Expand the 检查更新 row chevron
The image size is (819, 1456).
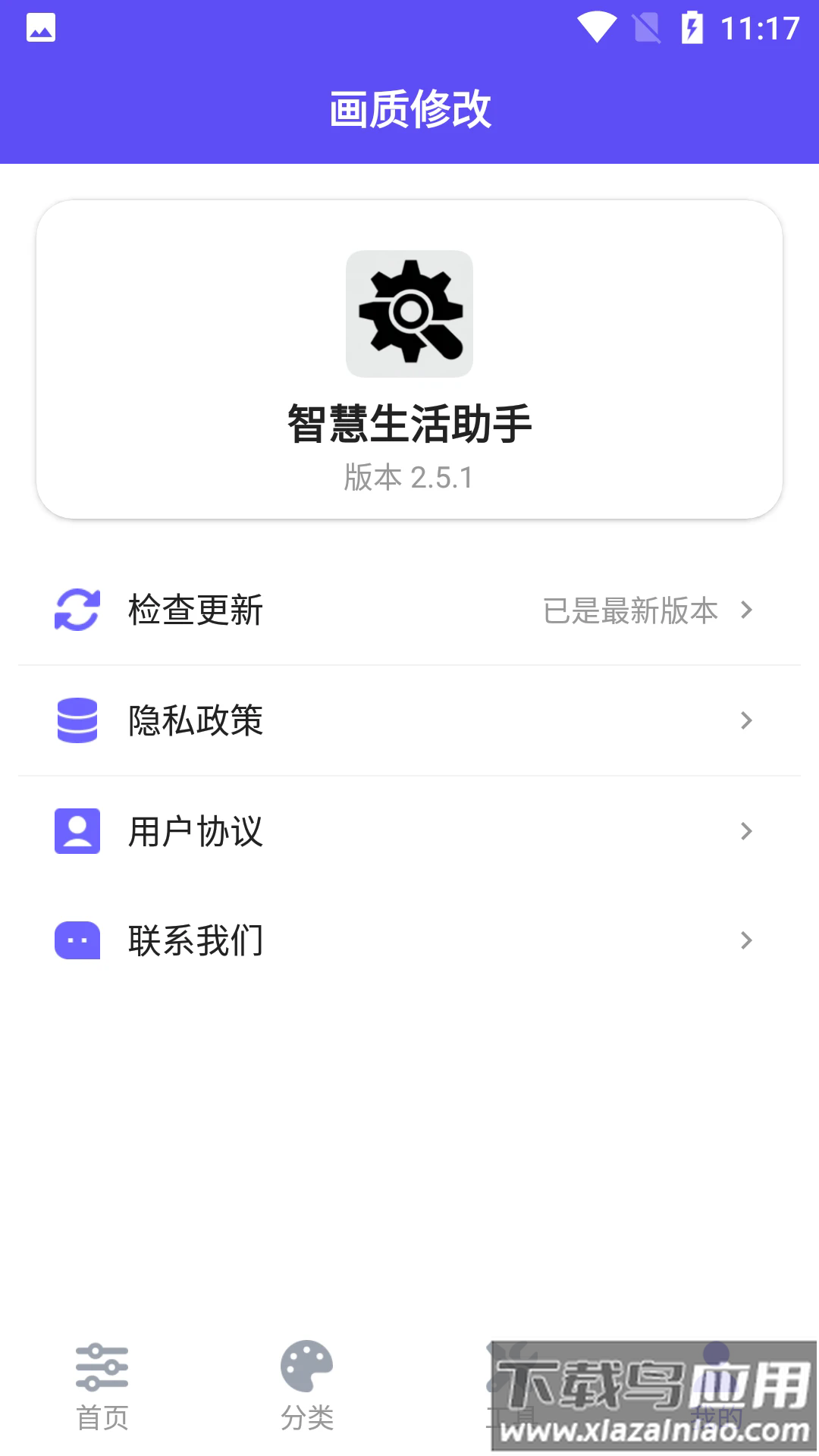(747, 610)
